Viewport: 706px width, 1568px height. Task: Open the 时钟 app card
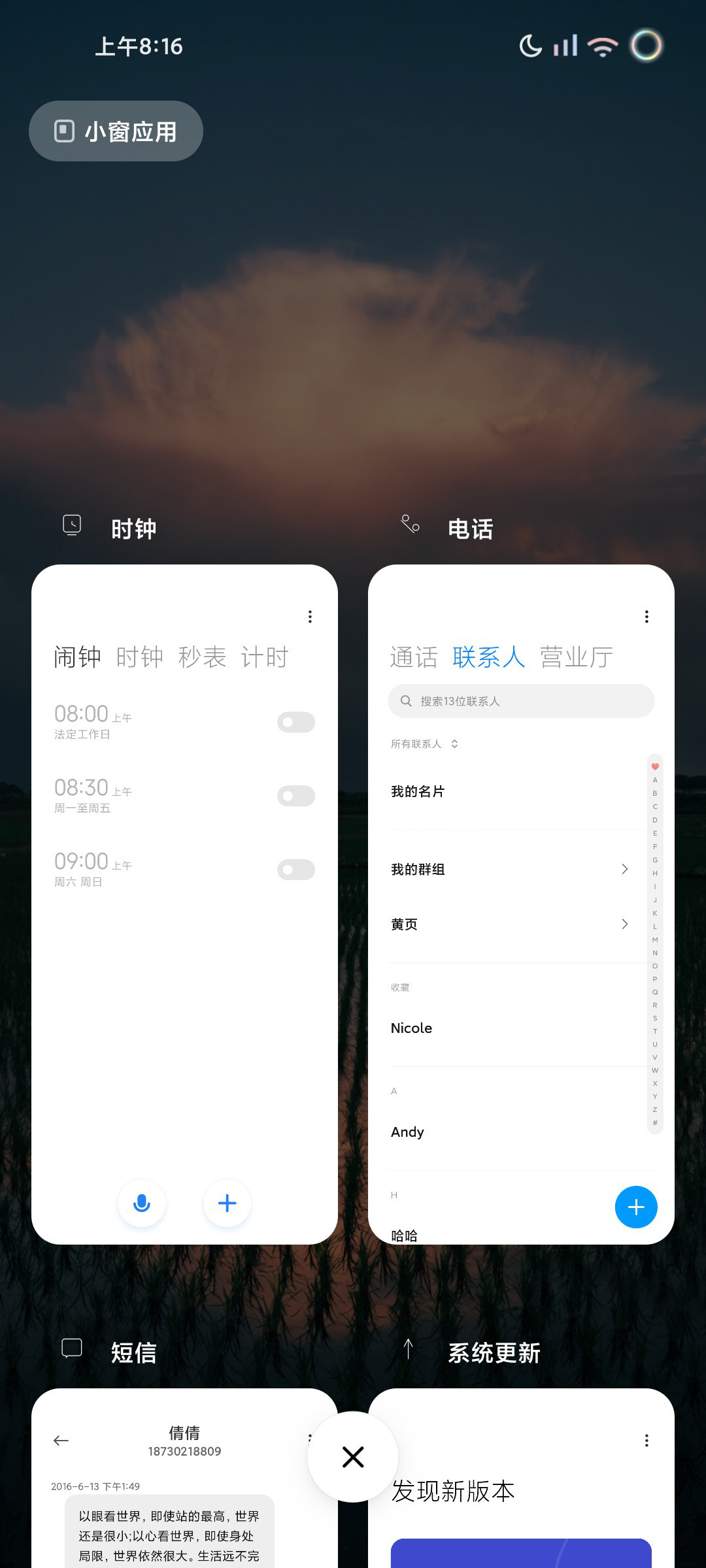coord(184,904)
